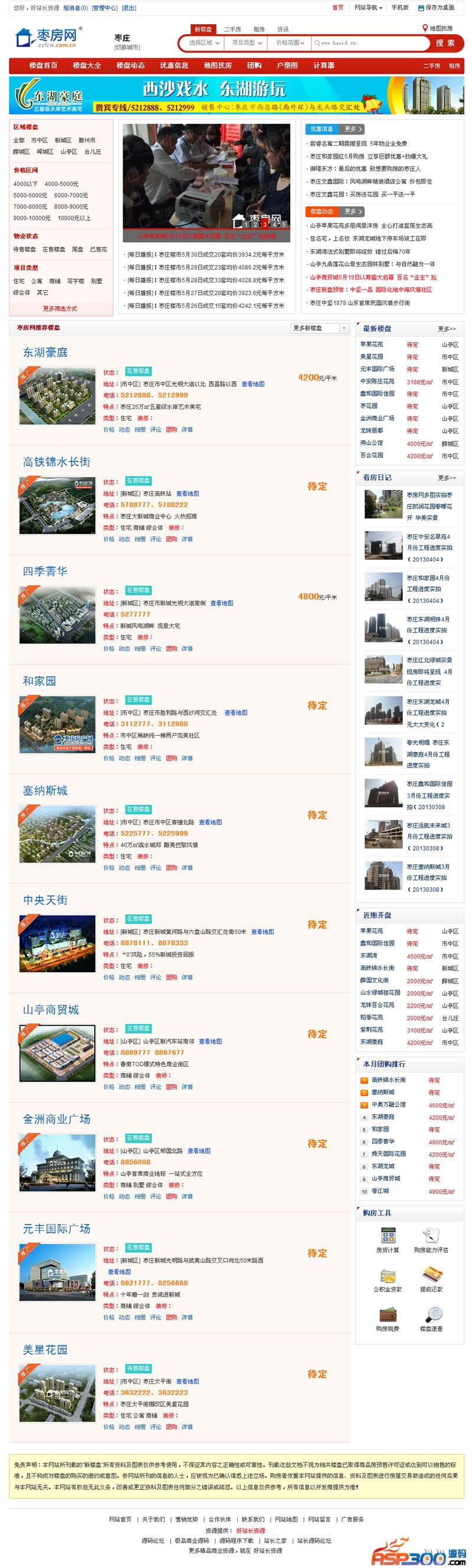This screenshot has width=472, height=1568.
Task: Select price range 4000-5000元
Action: click(61, 184)
